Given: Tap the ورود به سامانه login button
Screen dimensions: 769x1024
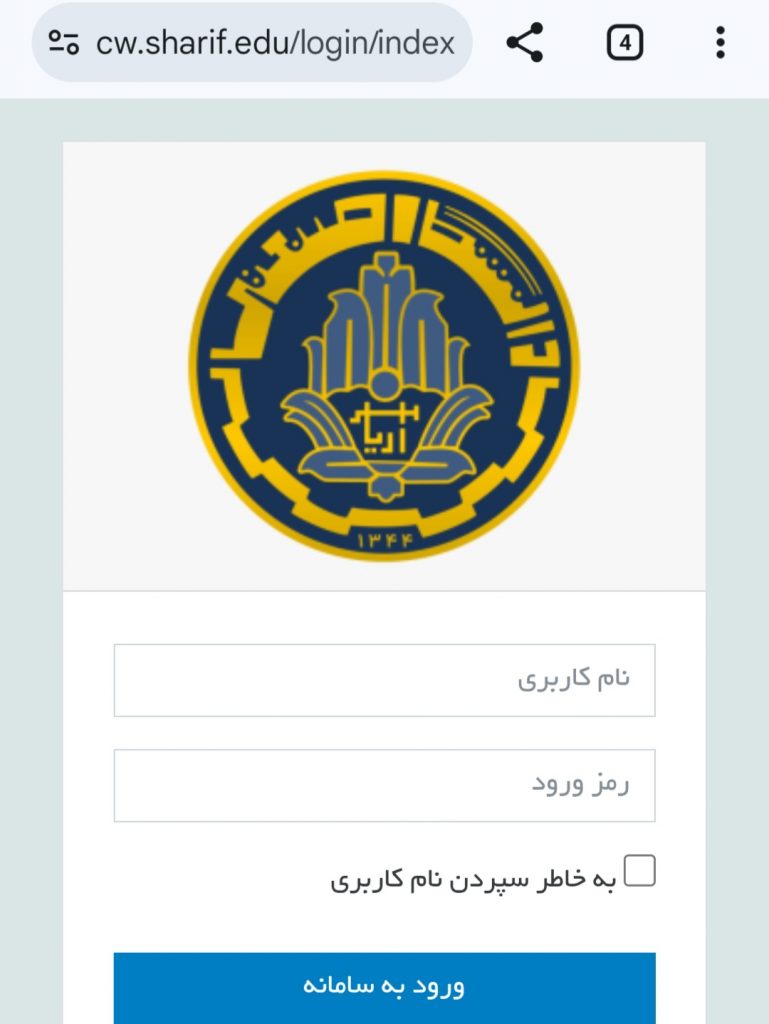Looking at the screenshot, I should pos(384,987).
